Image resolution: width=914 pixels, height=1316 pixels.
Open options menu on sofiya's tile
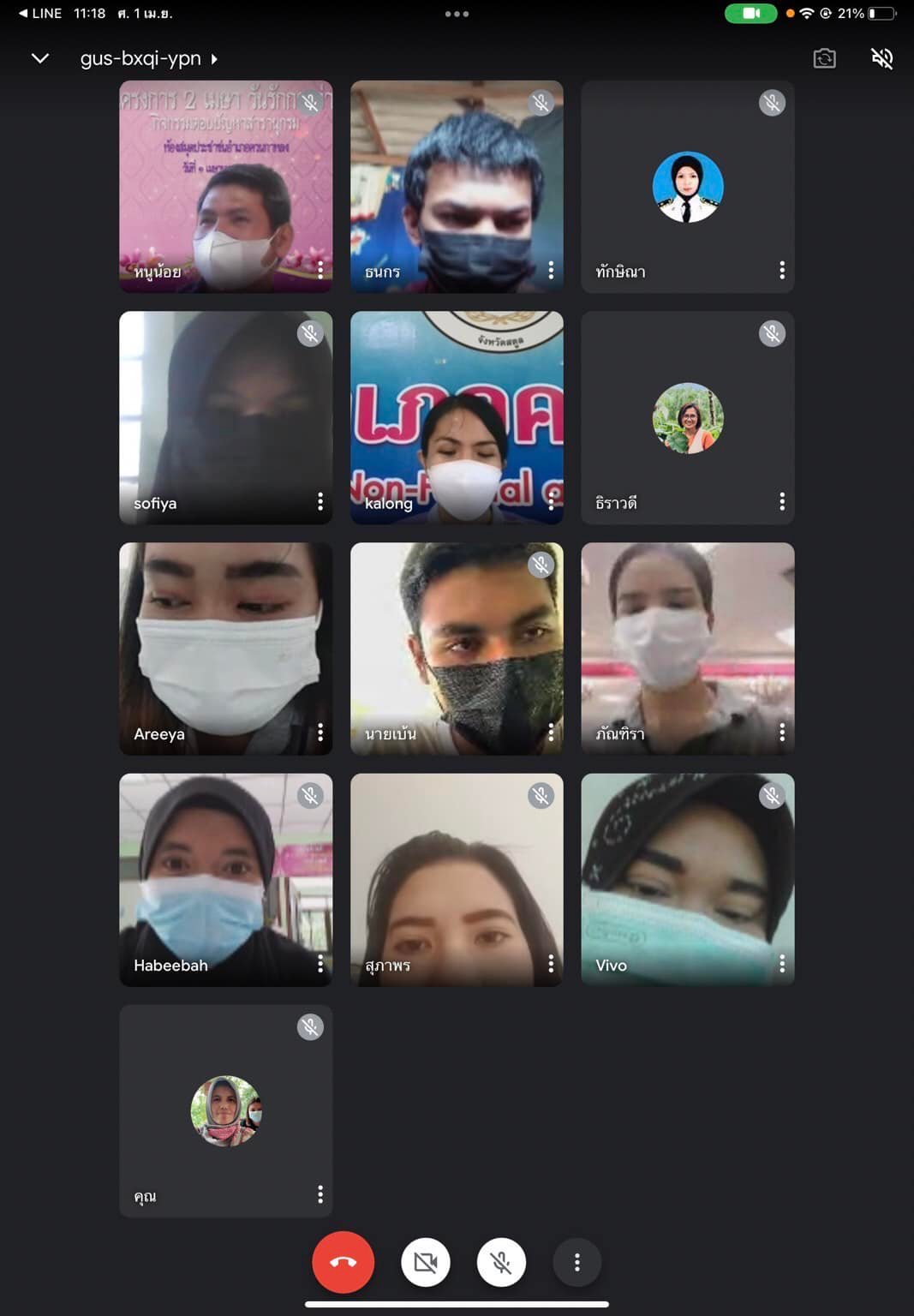320,502
